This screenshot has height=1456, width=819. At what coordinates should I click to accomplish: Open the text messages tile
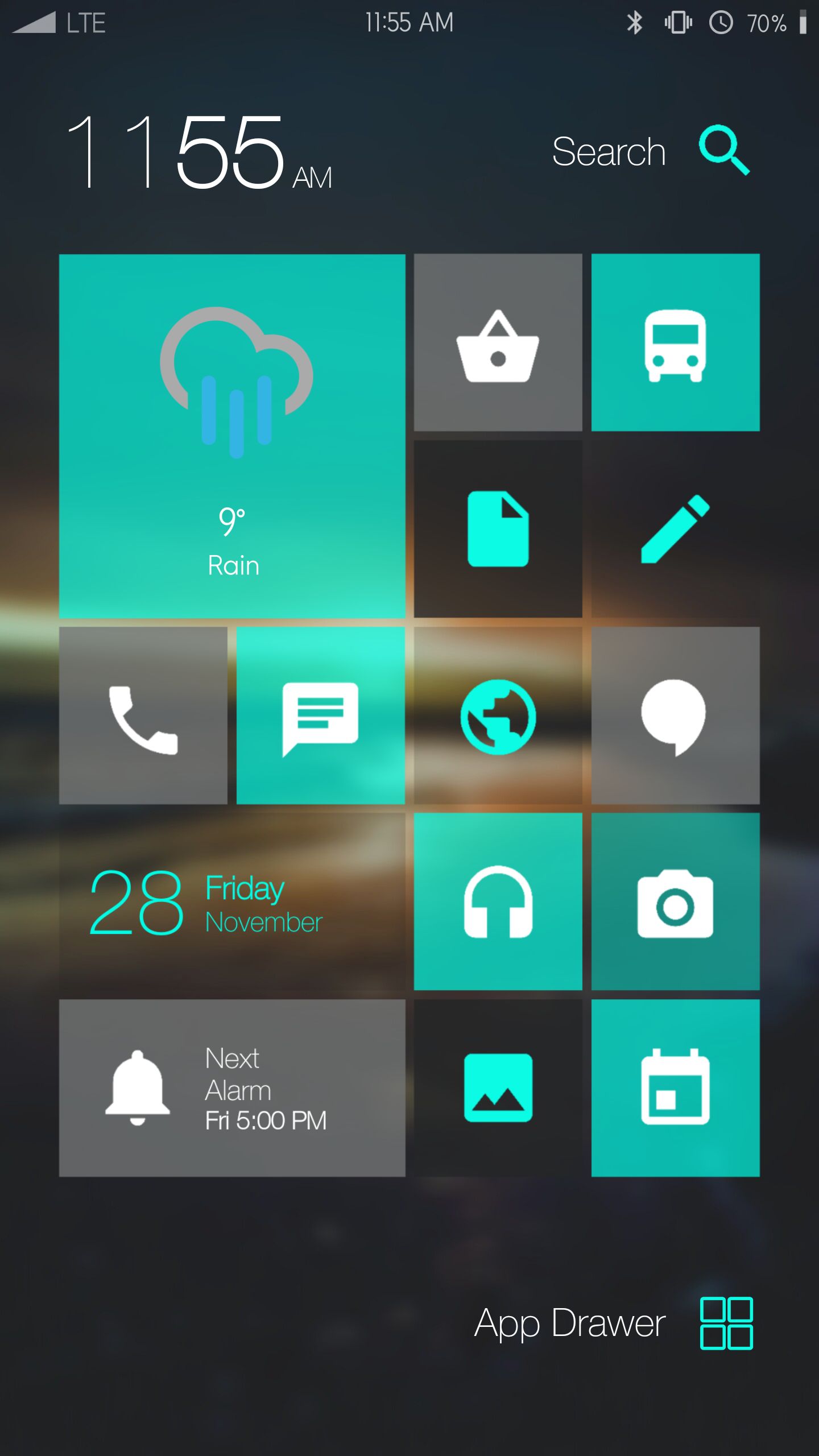320,715
